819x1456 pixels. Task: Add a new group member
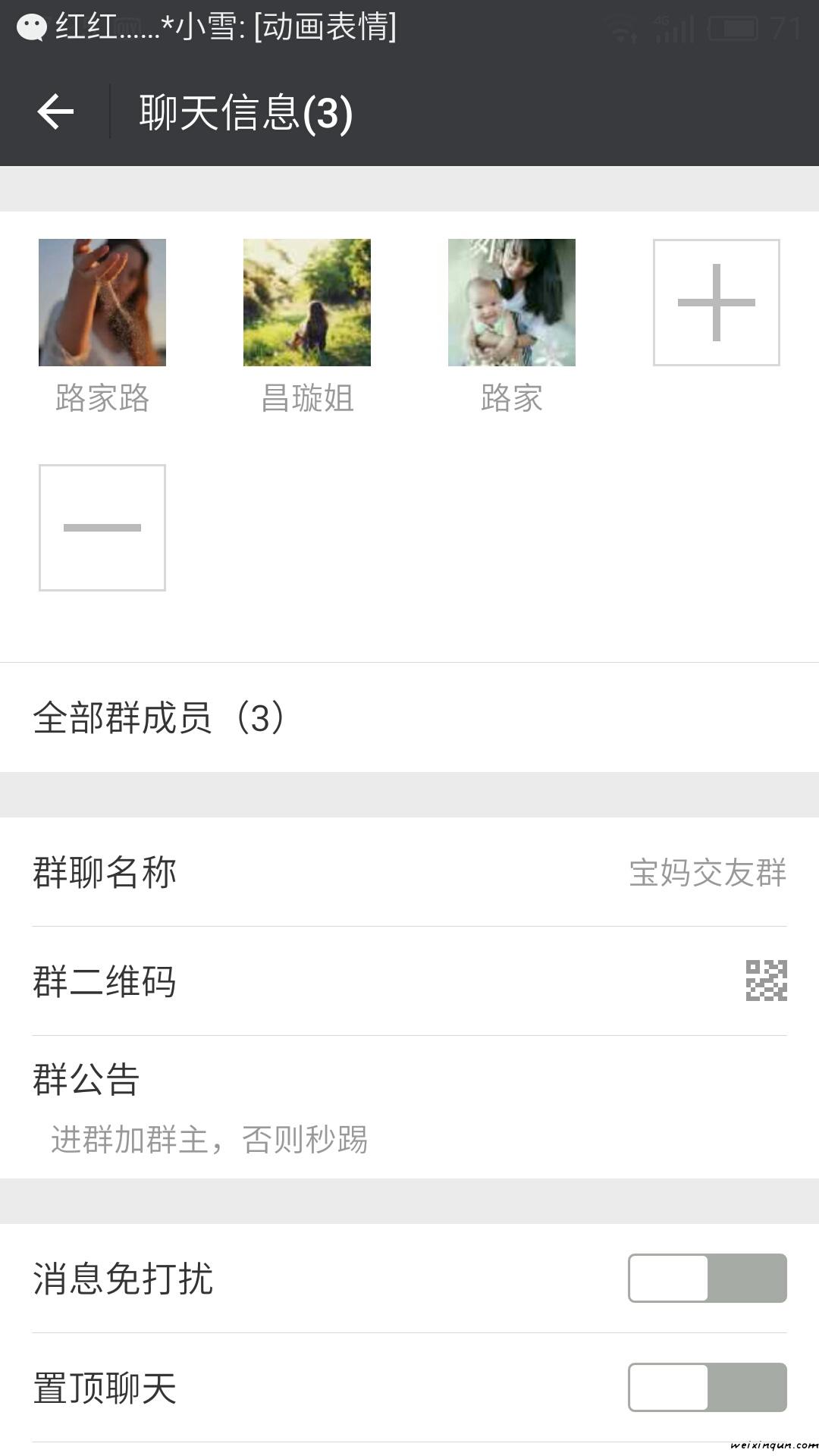(x=717, y=303)
